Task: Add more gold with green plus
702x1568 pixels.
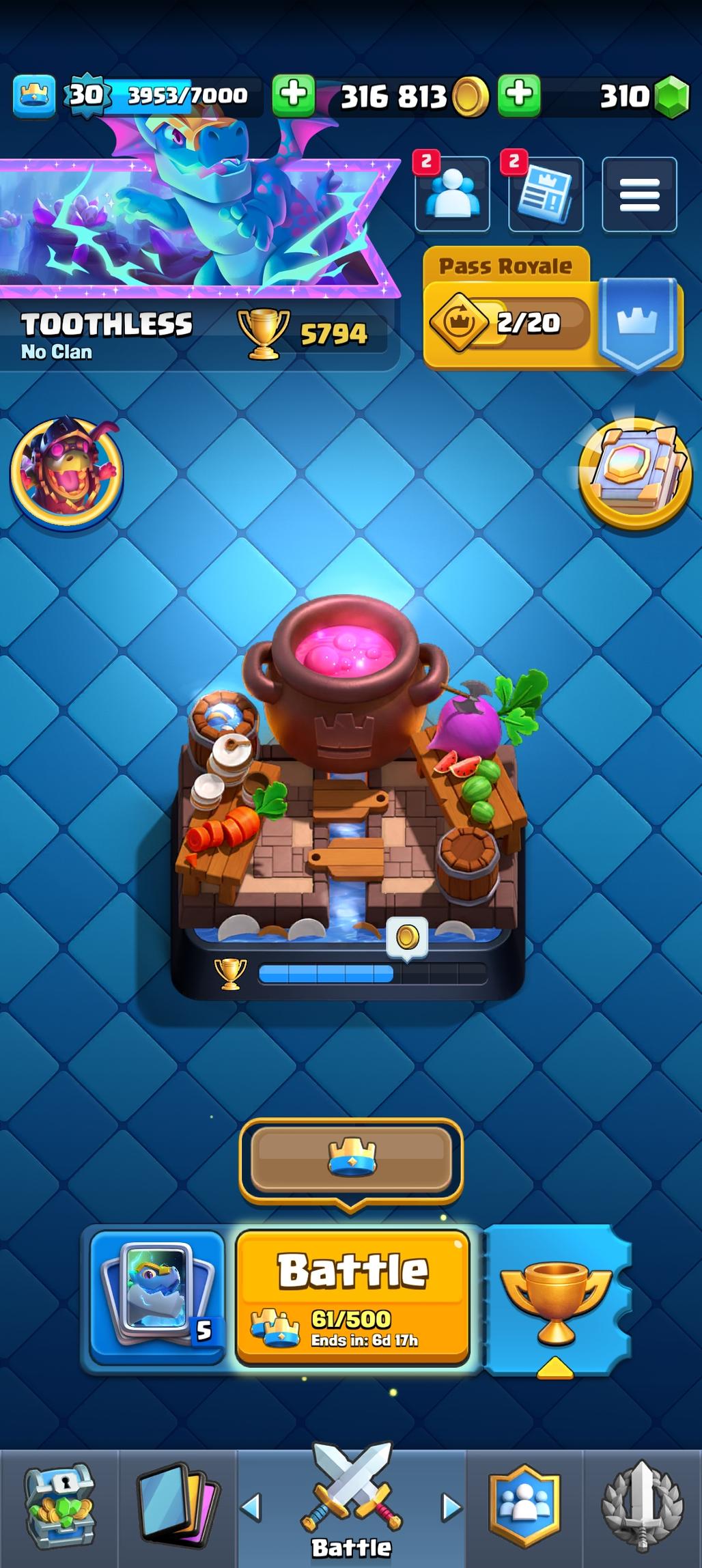Action: (x=294, y=95)
